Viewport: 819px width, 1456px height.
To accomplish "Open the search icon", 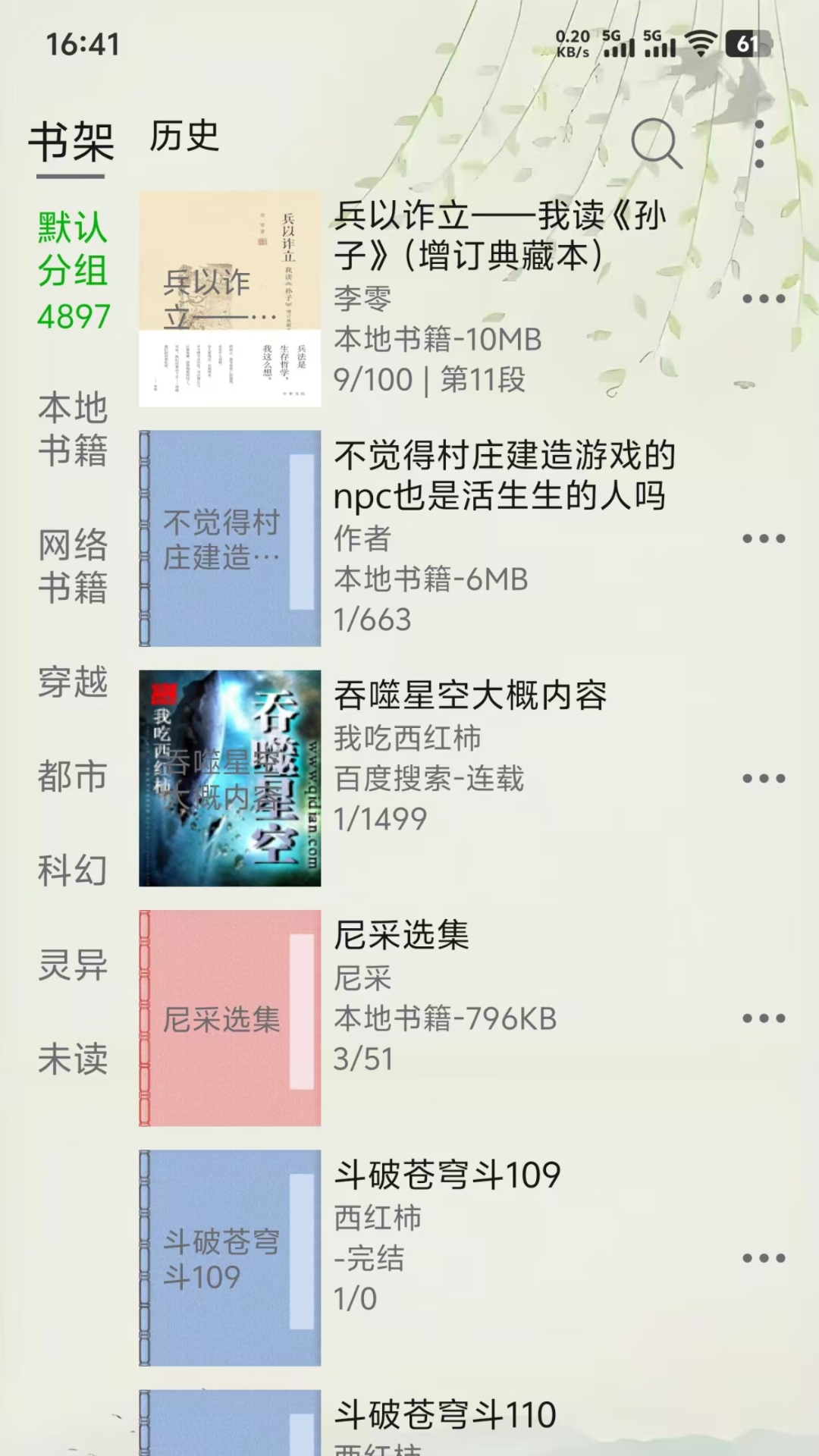I will (656, 143).
